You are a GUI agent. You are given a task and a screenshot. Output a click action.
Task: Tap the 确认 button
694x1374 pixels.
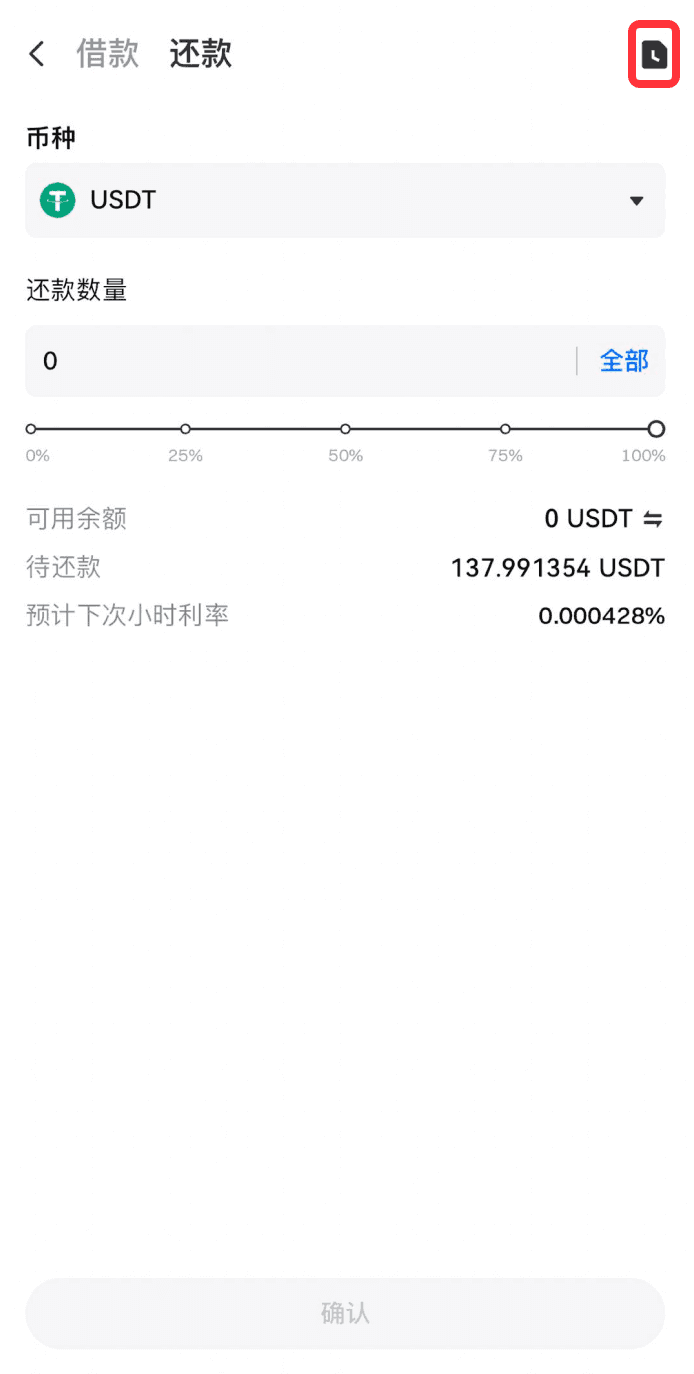tap(345, 1313)
